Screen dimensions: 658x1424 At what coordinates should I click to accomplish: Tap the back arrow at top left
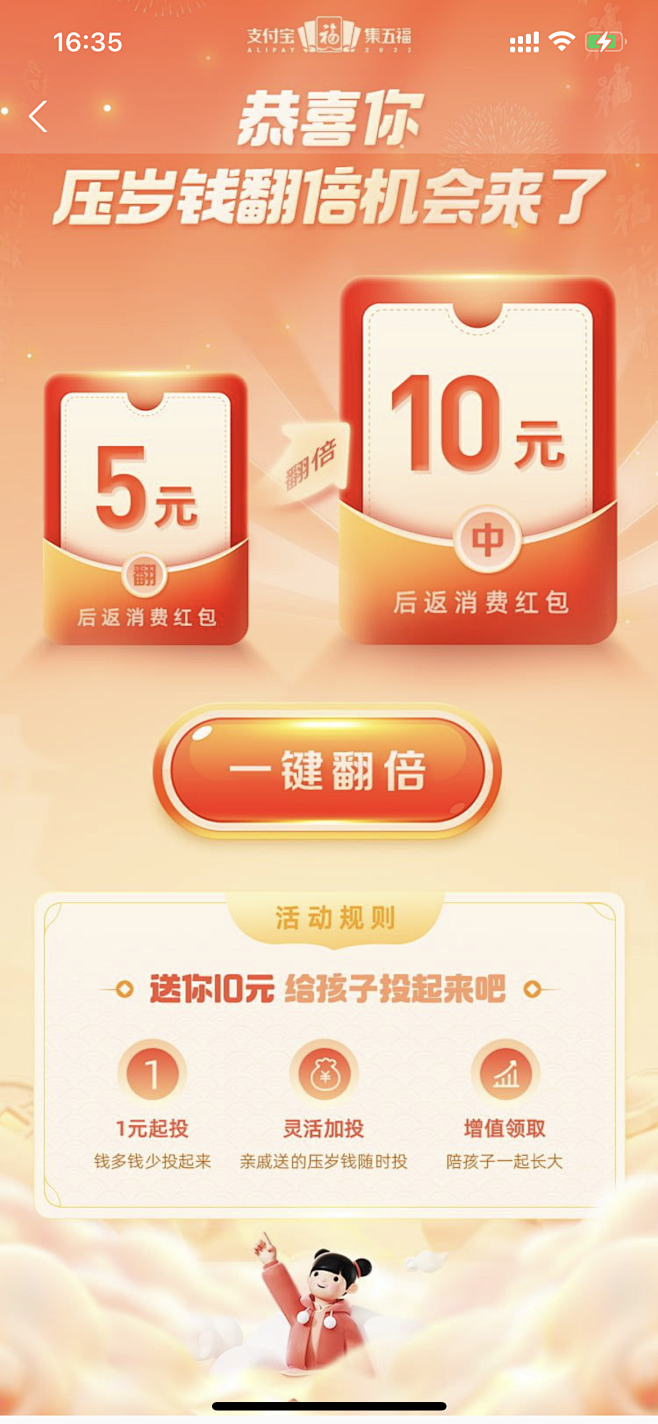click(38, 117)
